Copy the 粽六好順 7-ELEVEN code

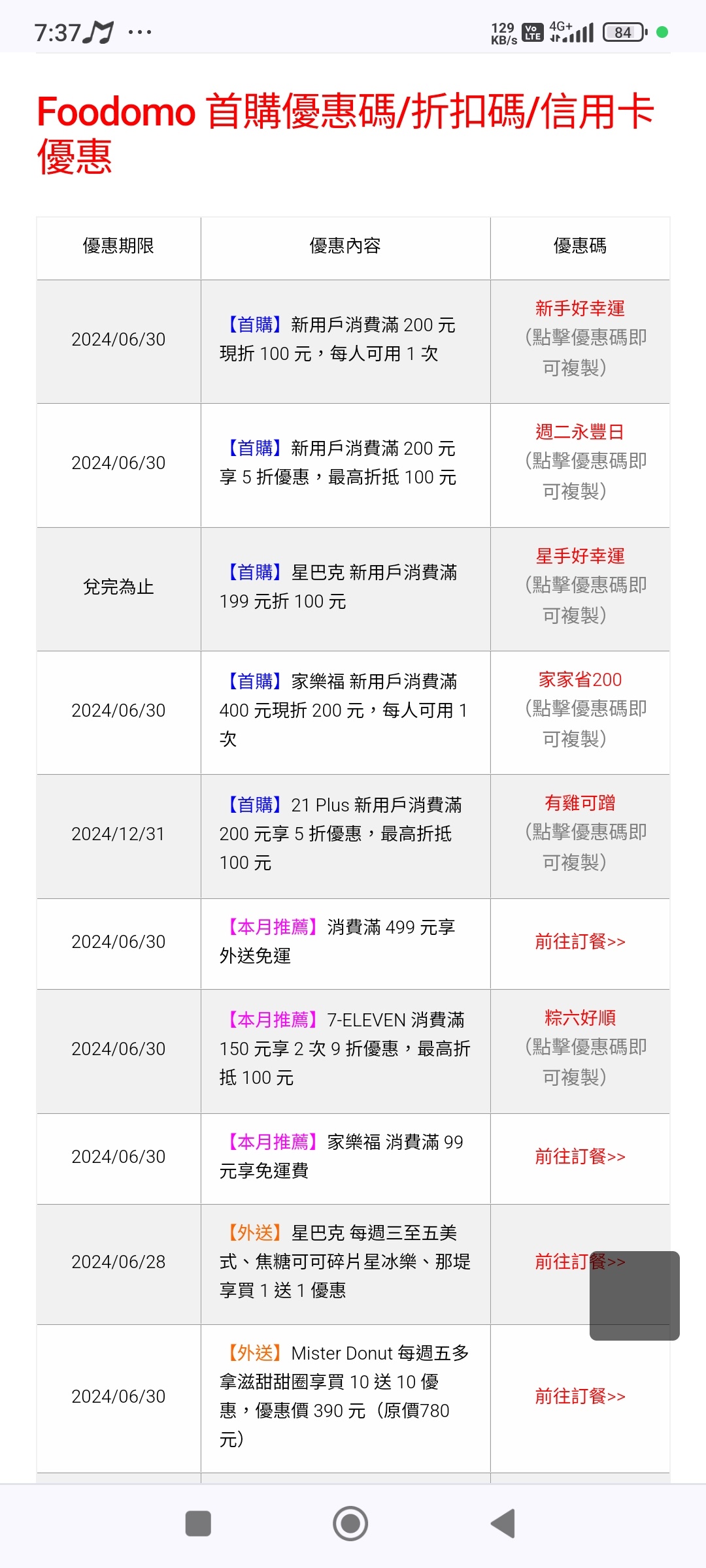pos(580,1018)
